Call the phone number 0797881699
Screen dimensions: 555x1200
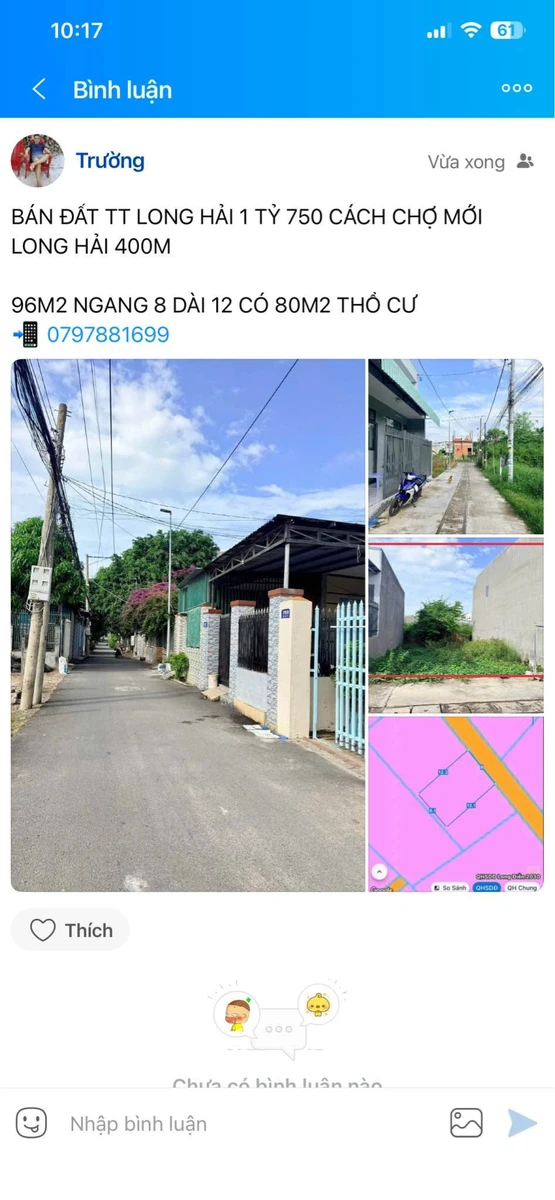[108, 335]
